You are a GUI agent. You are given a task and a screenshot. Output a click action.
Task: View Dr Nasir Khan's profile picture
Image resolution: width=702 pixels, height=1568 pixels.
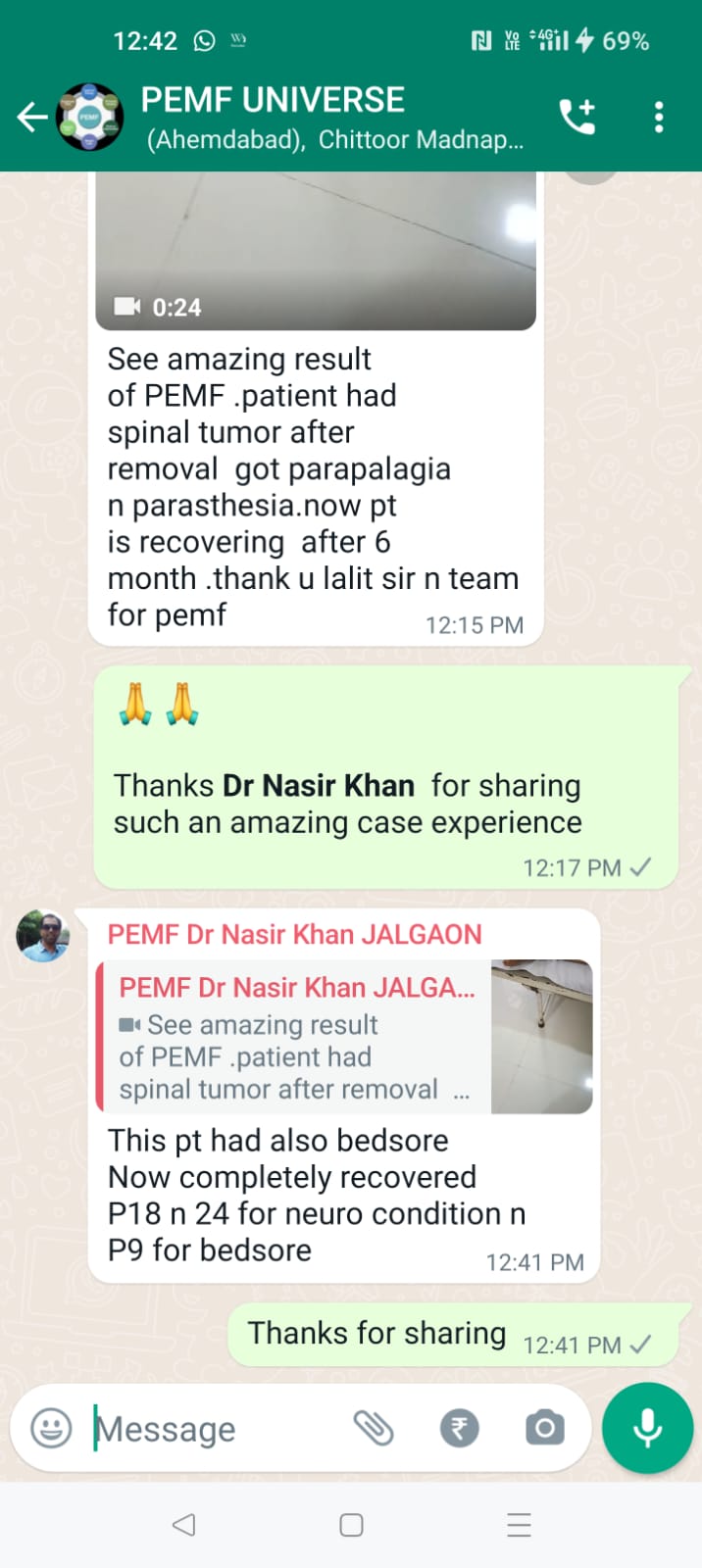(43, 936)
